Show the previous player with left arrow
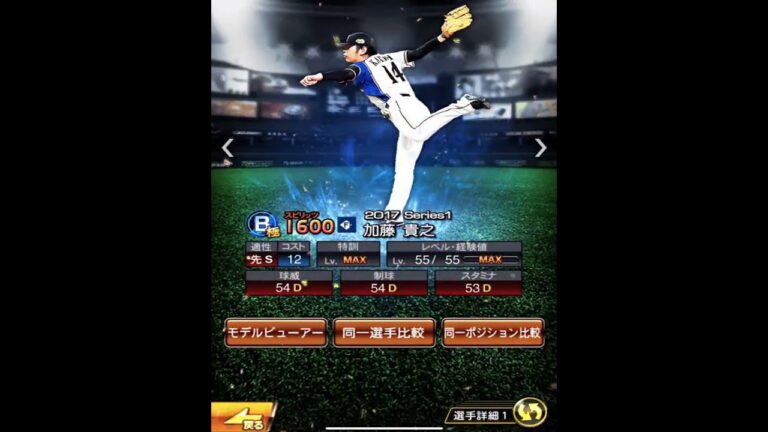Screen dimensions: 768x432 click(227, 148)
